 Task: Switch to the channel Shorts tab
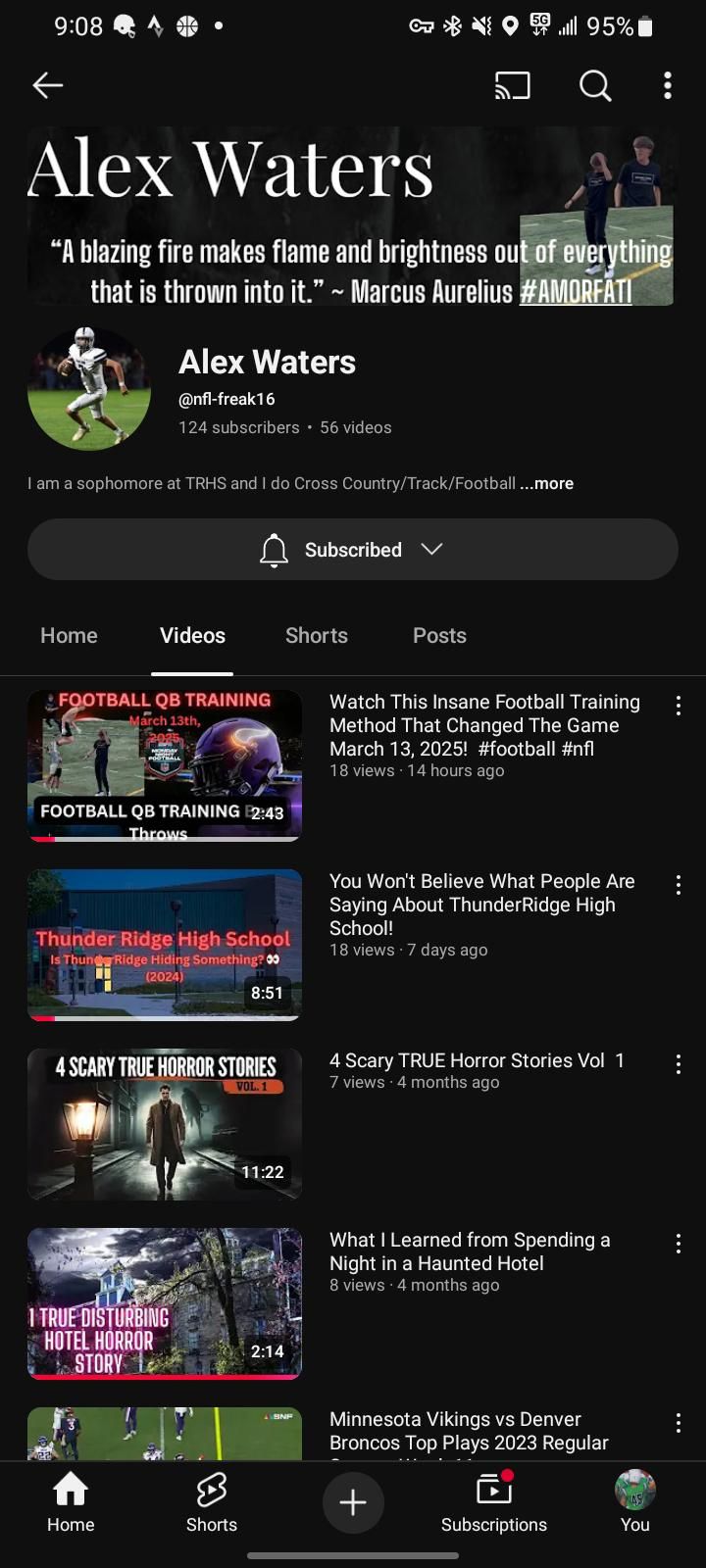tap(317, 635)
